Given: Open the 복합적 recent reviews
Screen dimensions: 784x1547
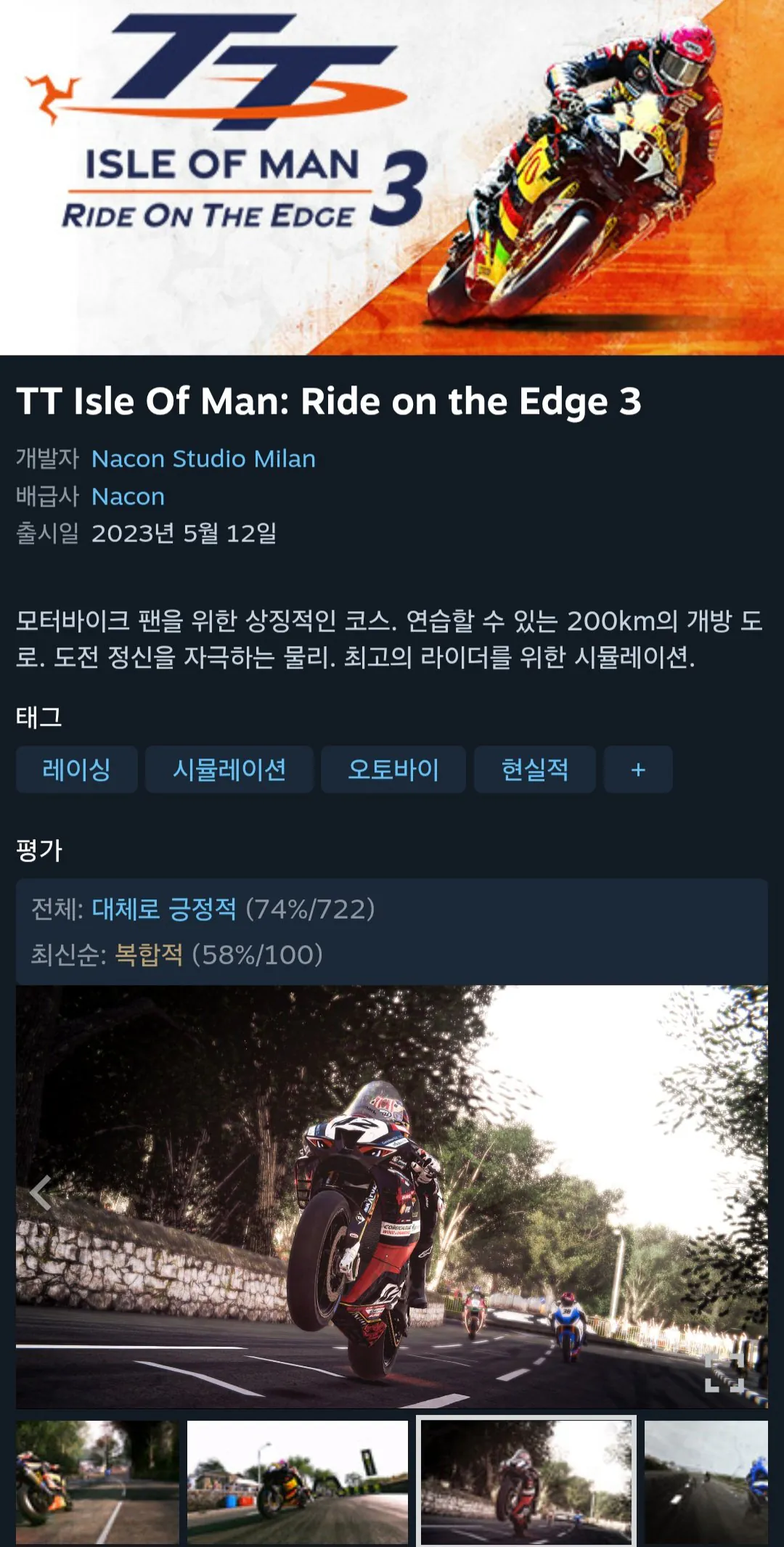Looking at the screenshot, I should (x=149, y=955).
